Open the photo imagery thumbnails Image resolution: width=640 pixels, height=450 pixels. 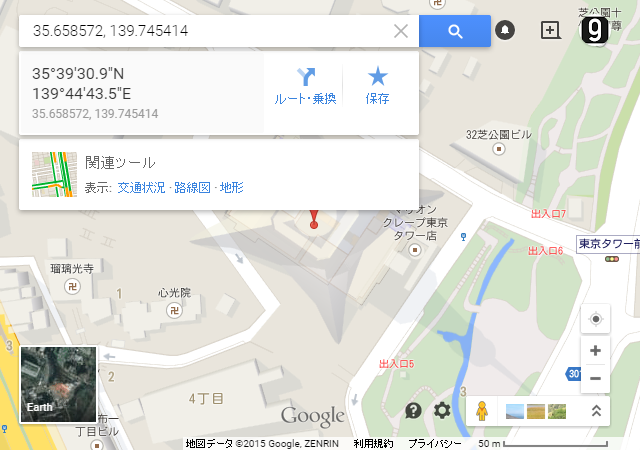(536, 410)
